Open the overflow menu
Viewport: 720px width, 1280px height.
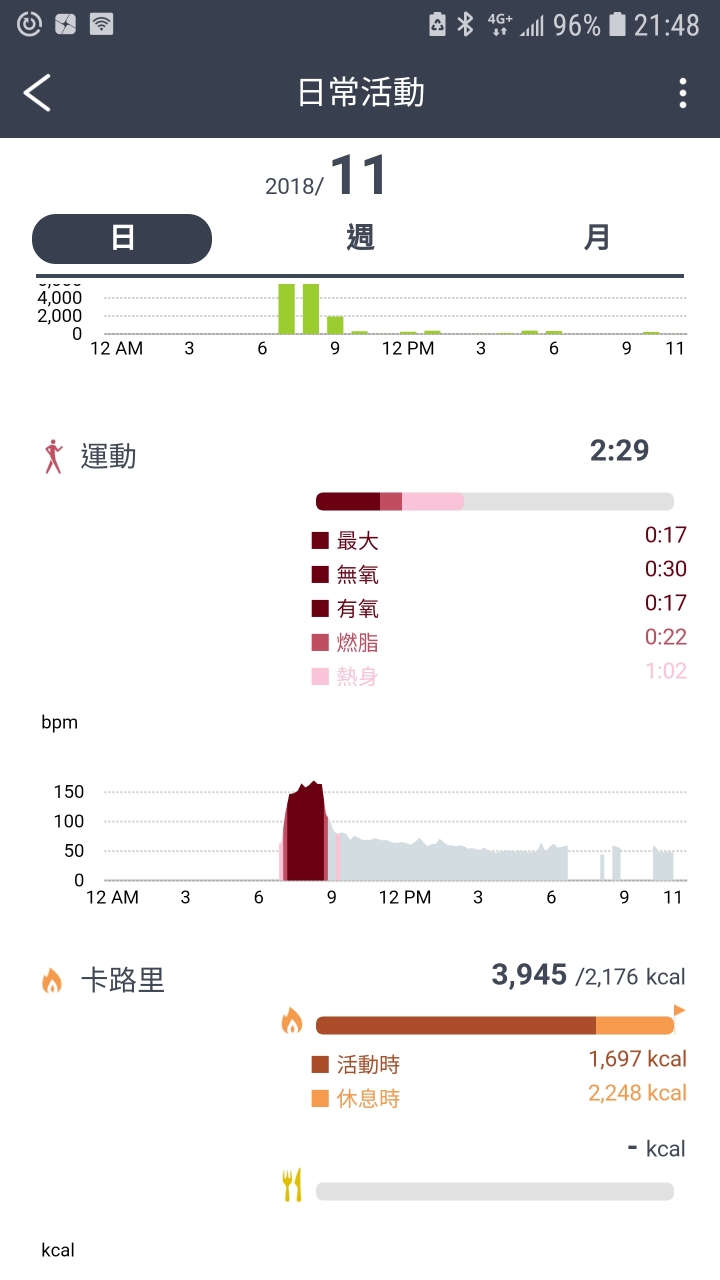click(683, 93)
